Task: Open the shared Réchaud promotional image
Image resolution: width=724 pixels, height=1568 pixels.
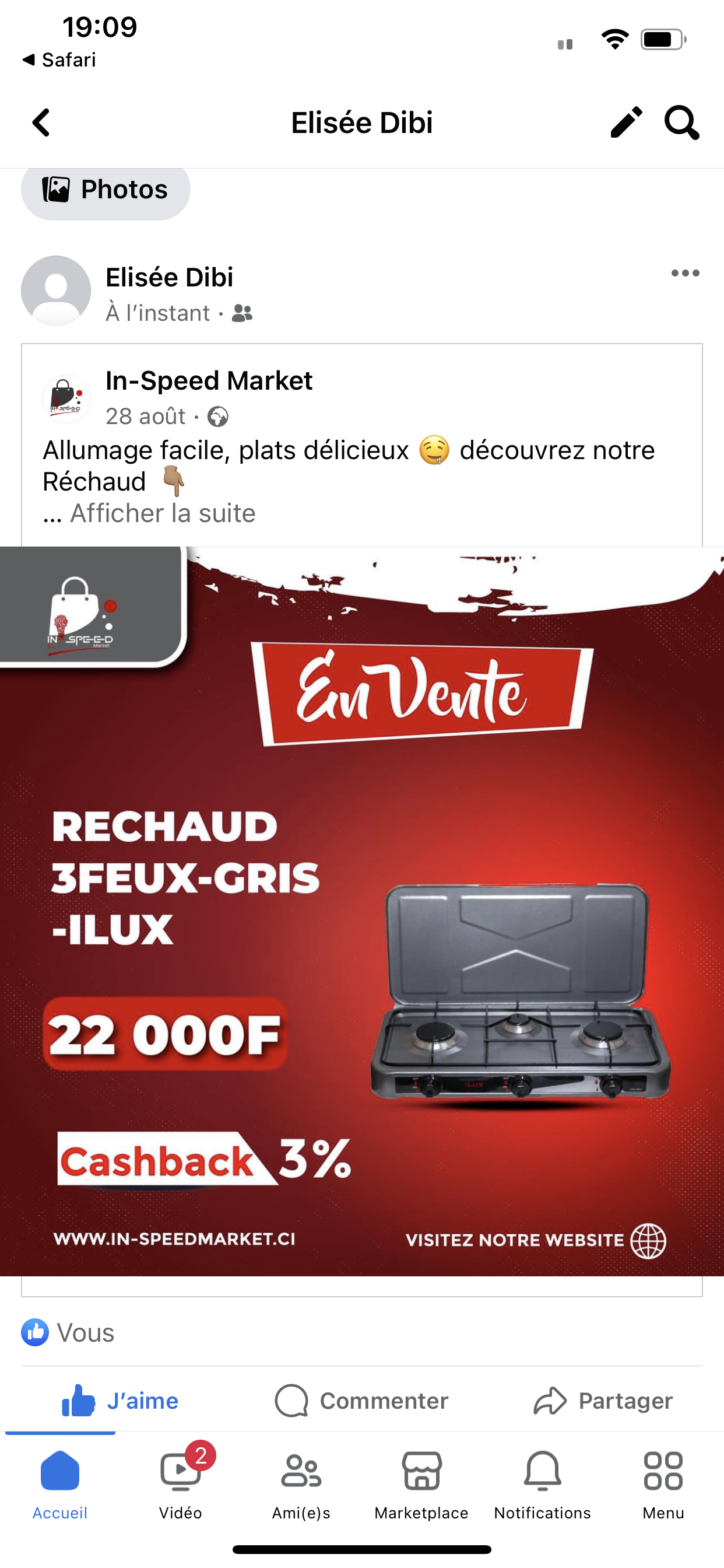Action: point(362,911)
